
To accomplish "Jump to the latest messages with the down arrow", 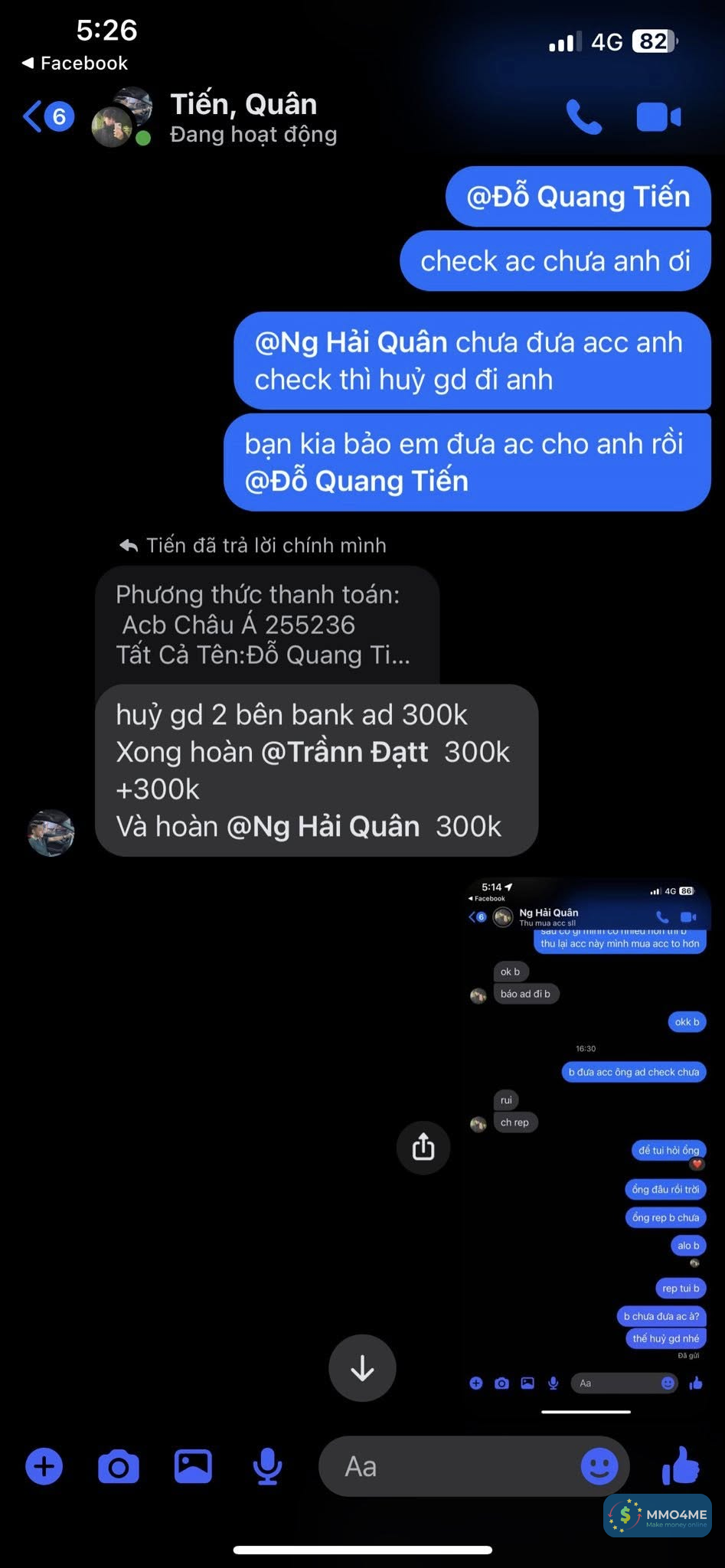I will [362, 1368].
